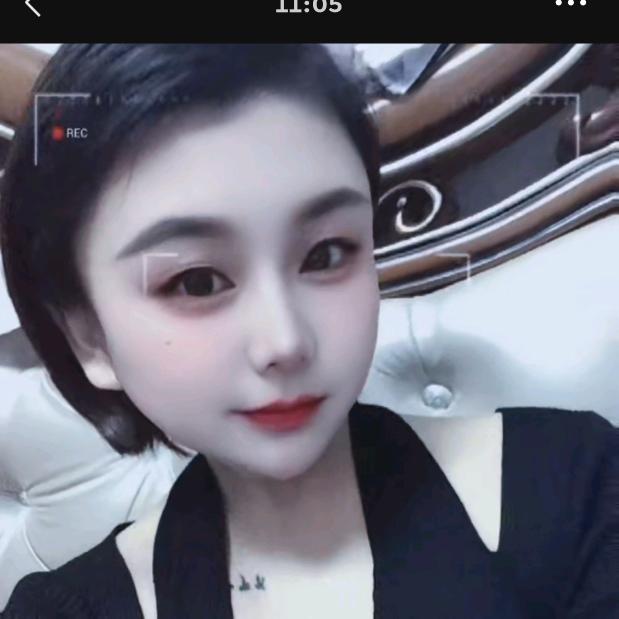The height and width of the screenshot is (619, 619).
Task: Go back using the top-left arrow
Action: coord(32,6)
